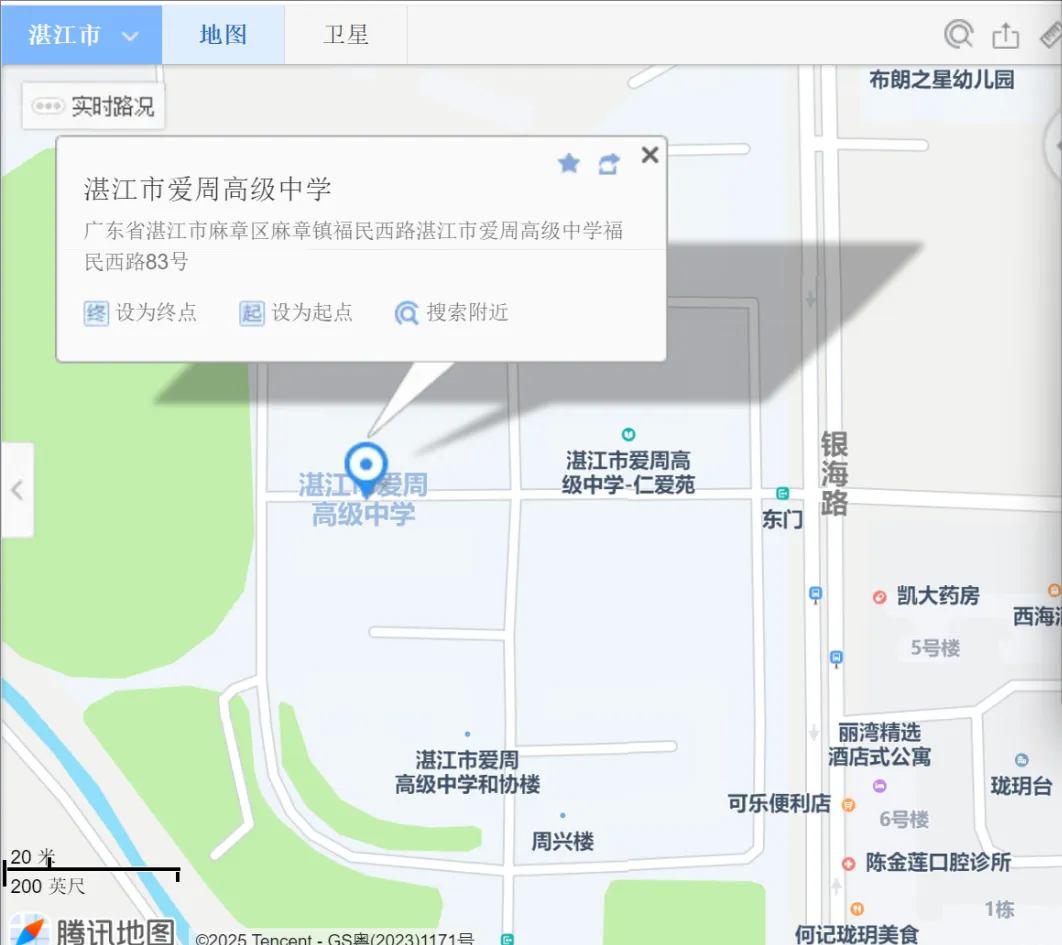Set 设为起点 as starting point
The width and height of the screenshot is (1062, 945).
pos(297,313)
